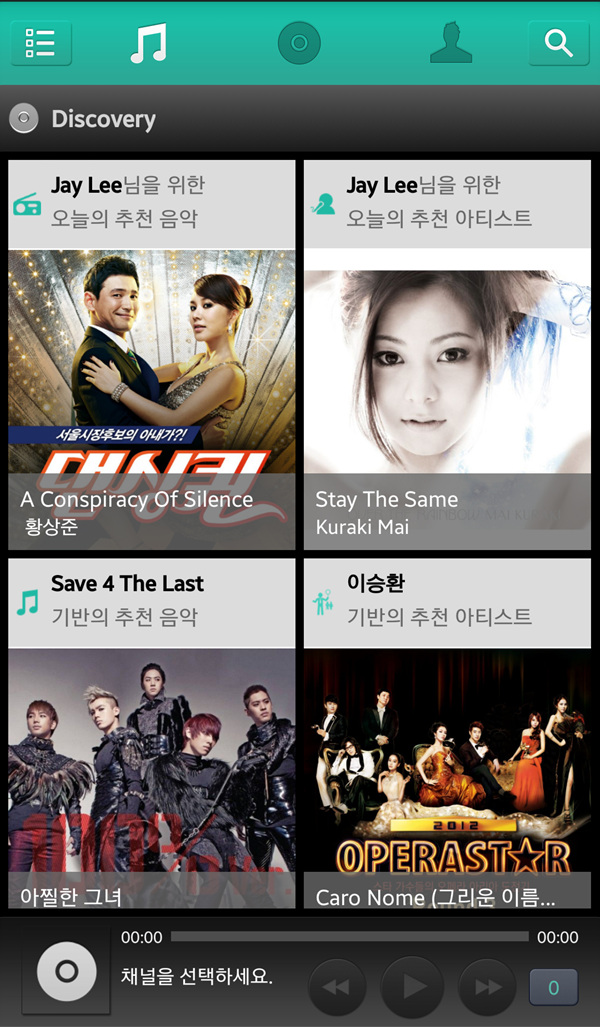Screen dimensions: 600x1027
Task: Switch to the music note tab
Action: coord(149,43)
